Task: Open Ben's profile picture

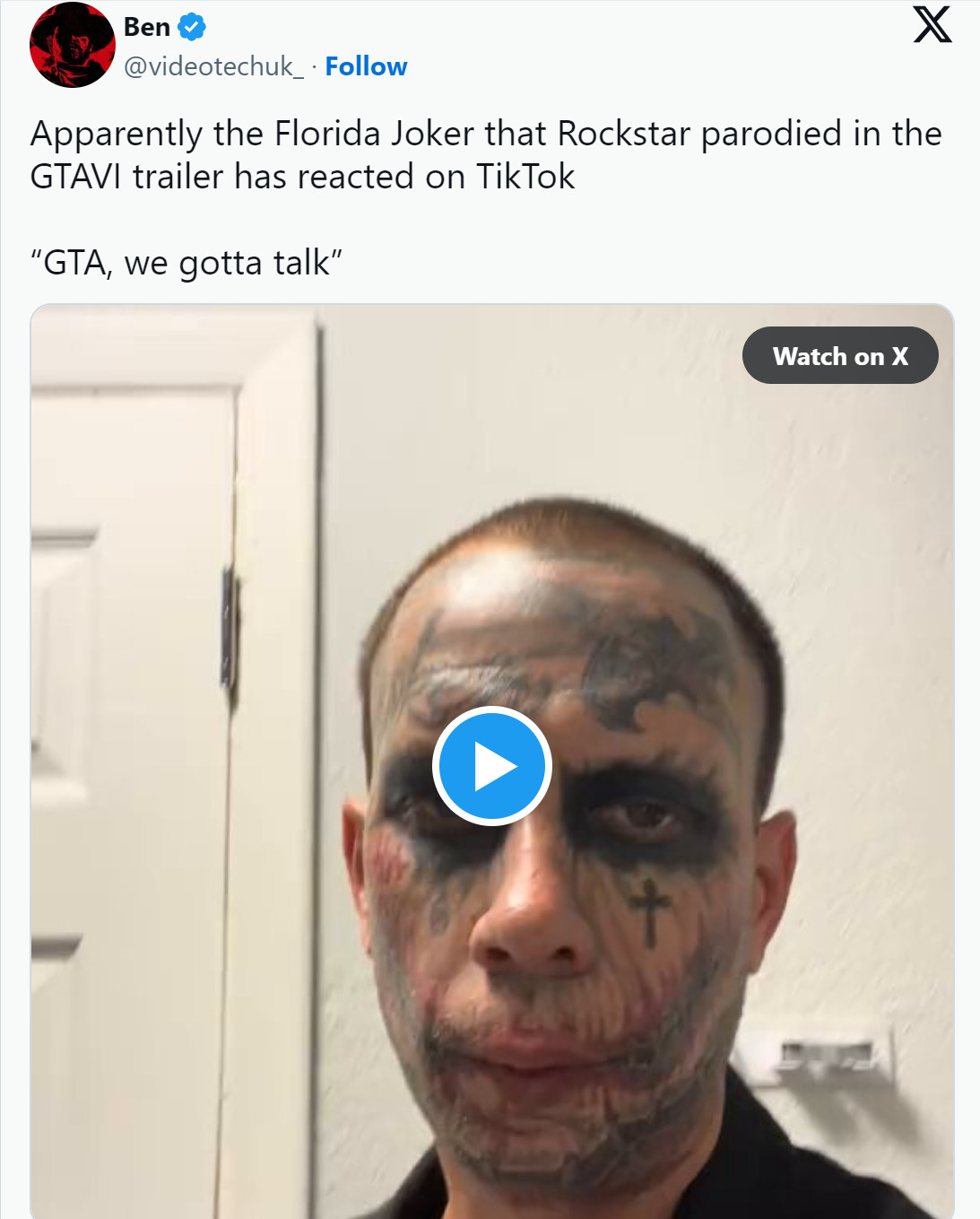Action: click(72, 45)
